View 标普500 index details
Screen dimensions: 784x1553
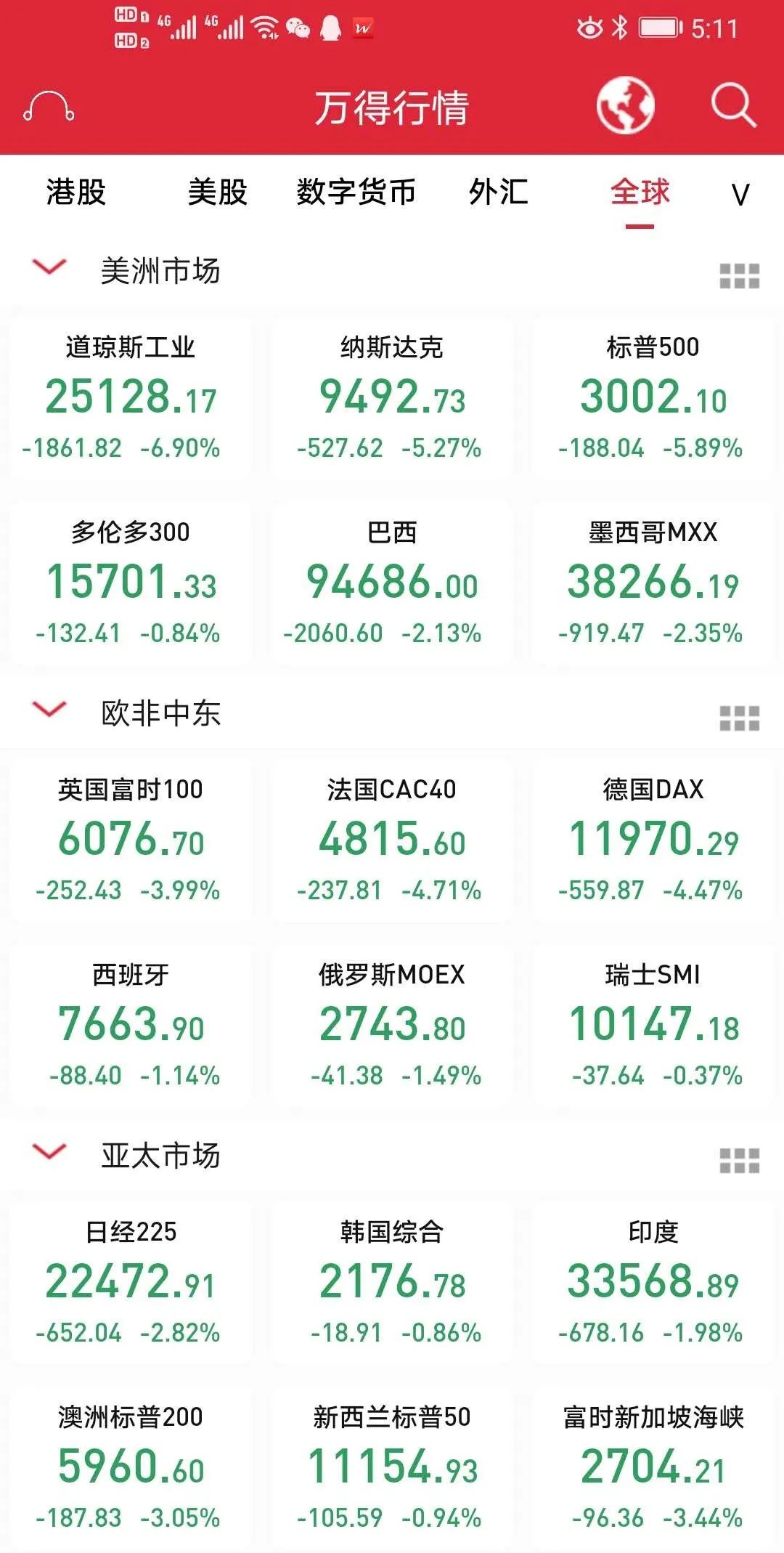tap(653, 397)
